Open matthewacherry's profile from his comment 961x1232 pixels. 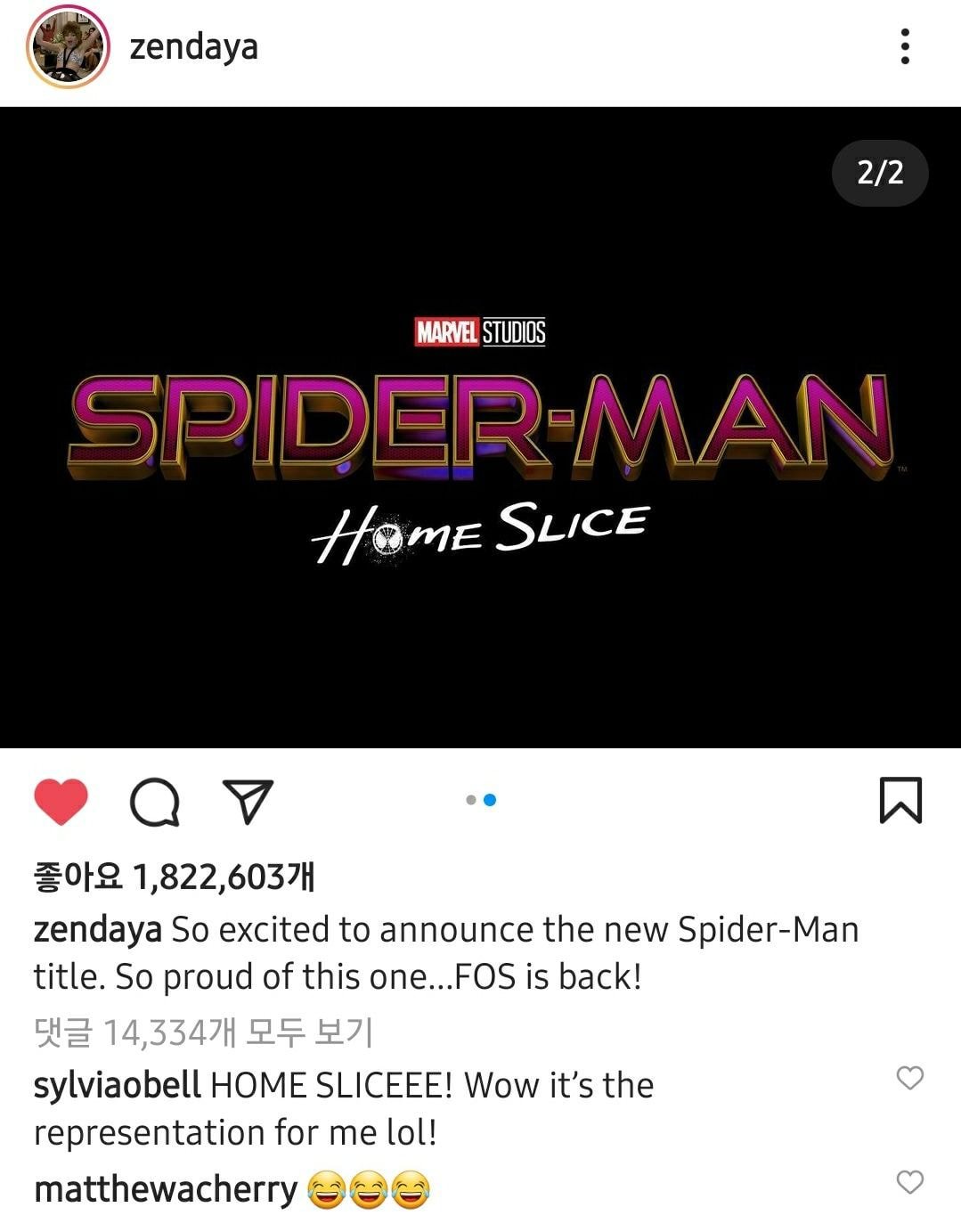click(166, 1189)
